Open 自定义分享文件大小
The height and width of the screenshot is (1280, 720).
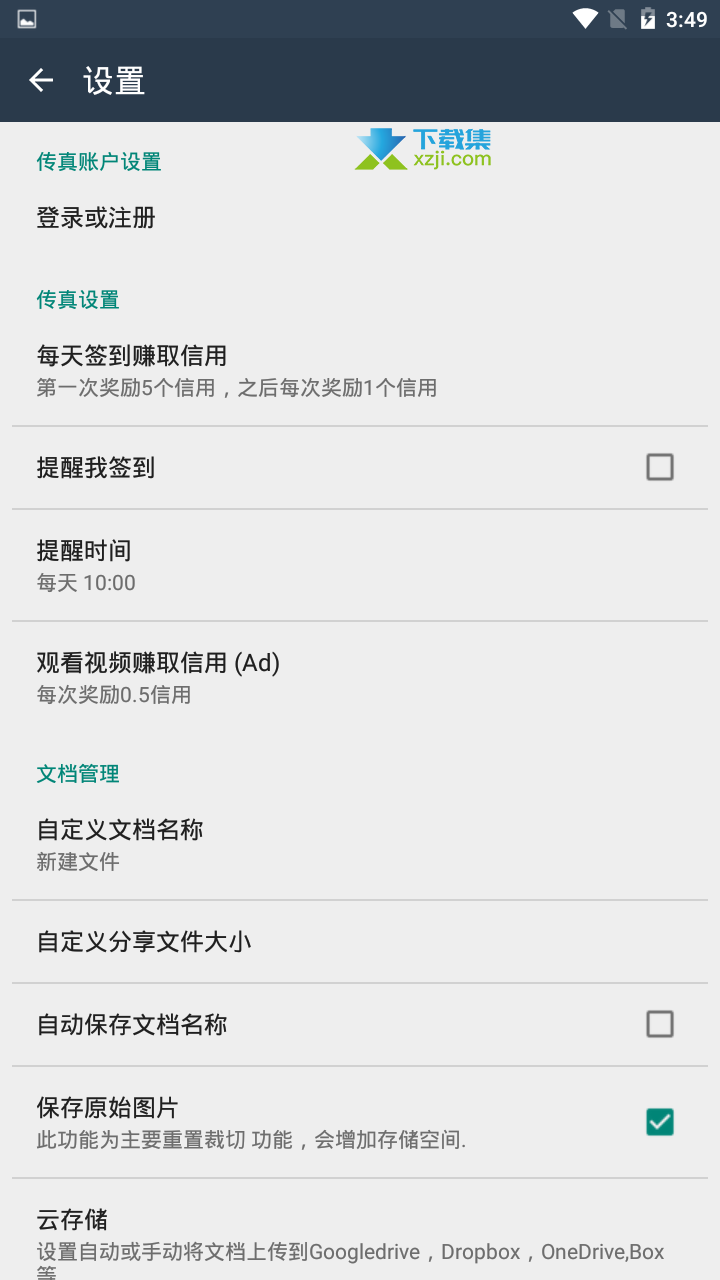coord(360,941)
